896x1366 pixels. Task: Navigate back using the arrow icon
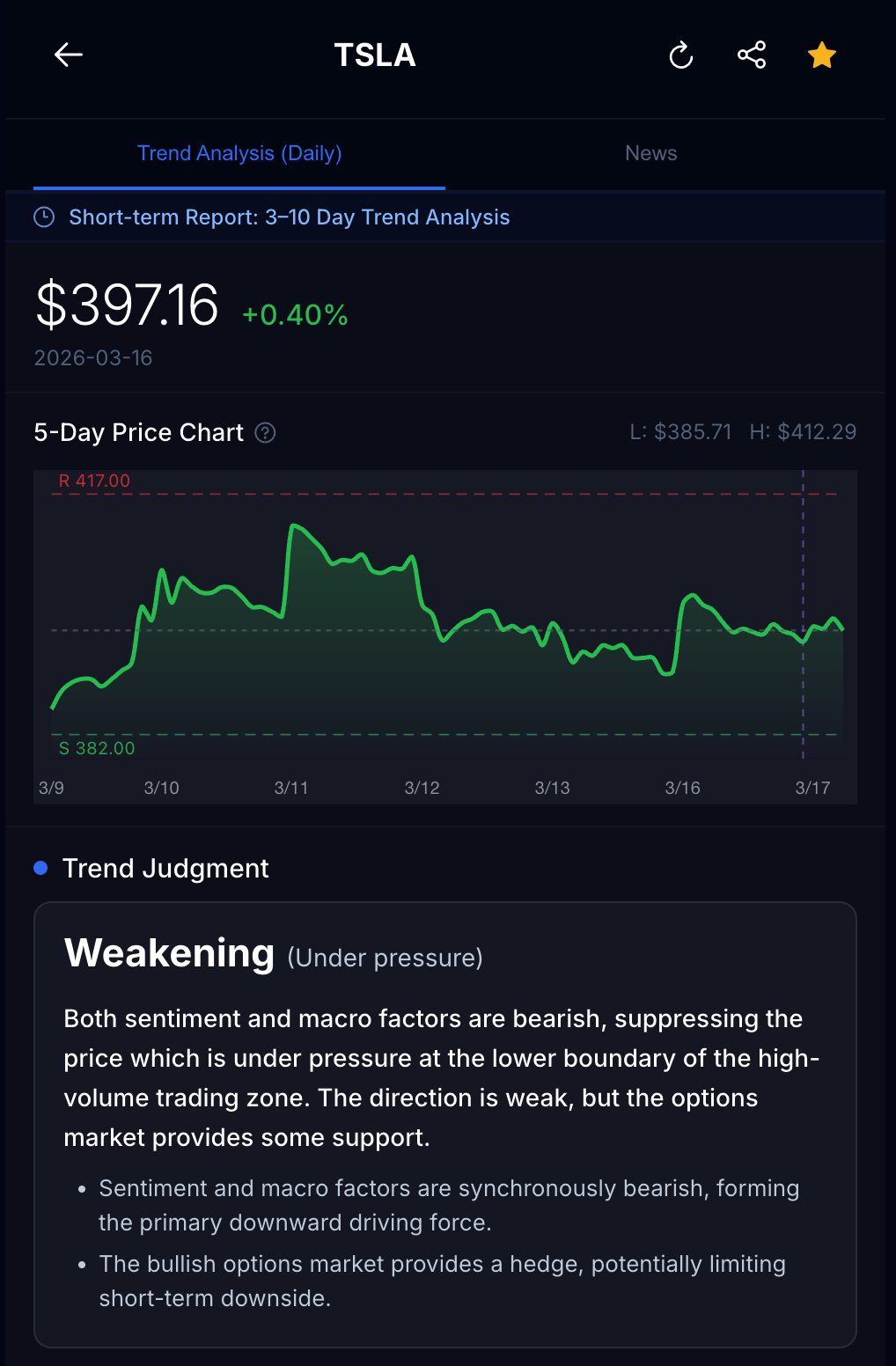point(68,55)
